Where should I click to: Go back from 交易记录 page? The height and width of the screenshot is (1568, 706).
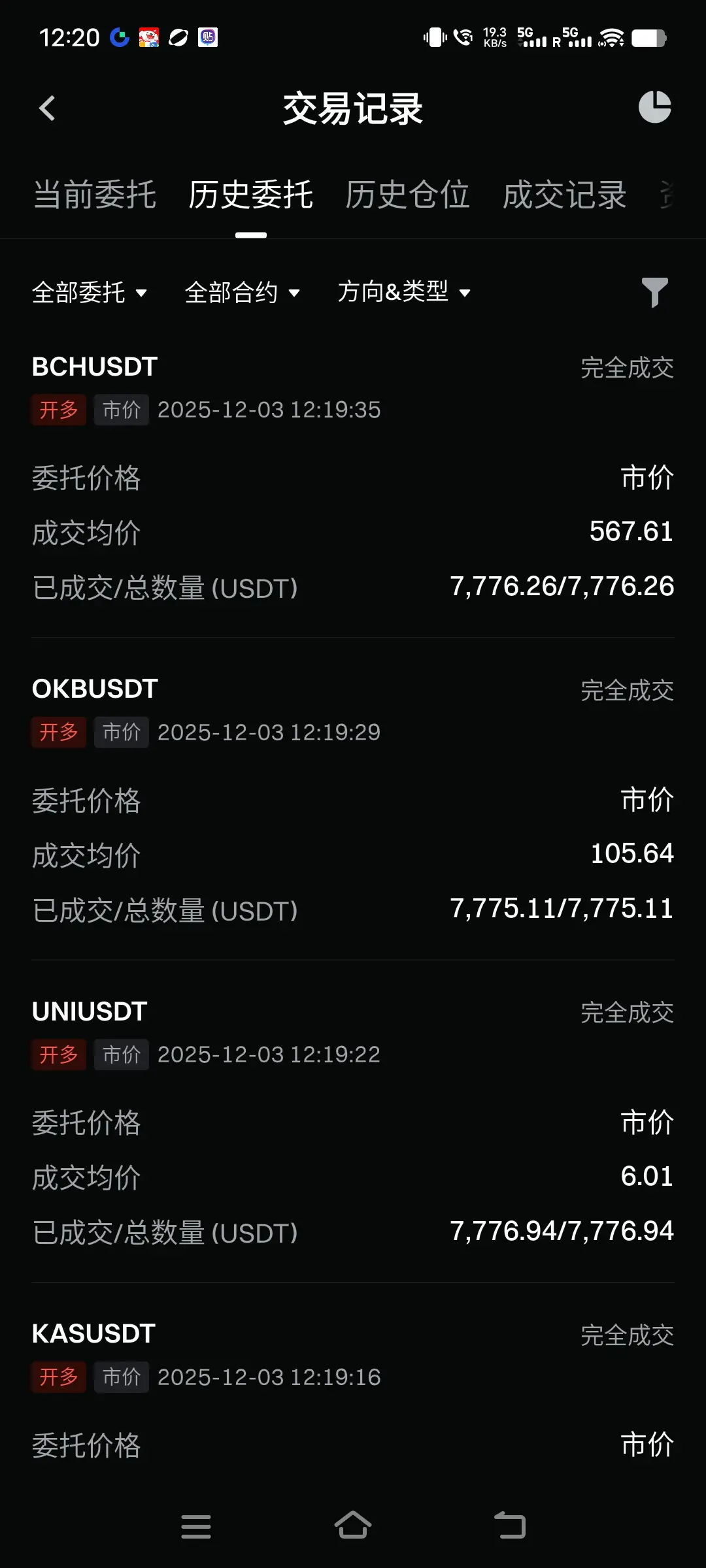pyautogui.click(x=47, y=108)
